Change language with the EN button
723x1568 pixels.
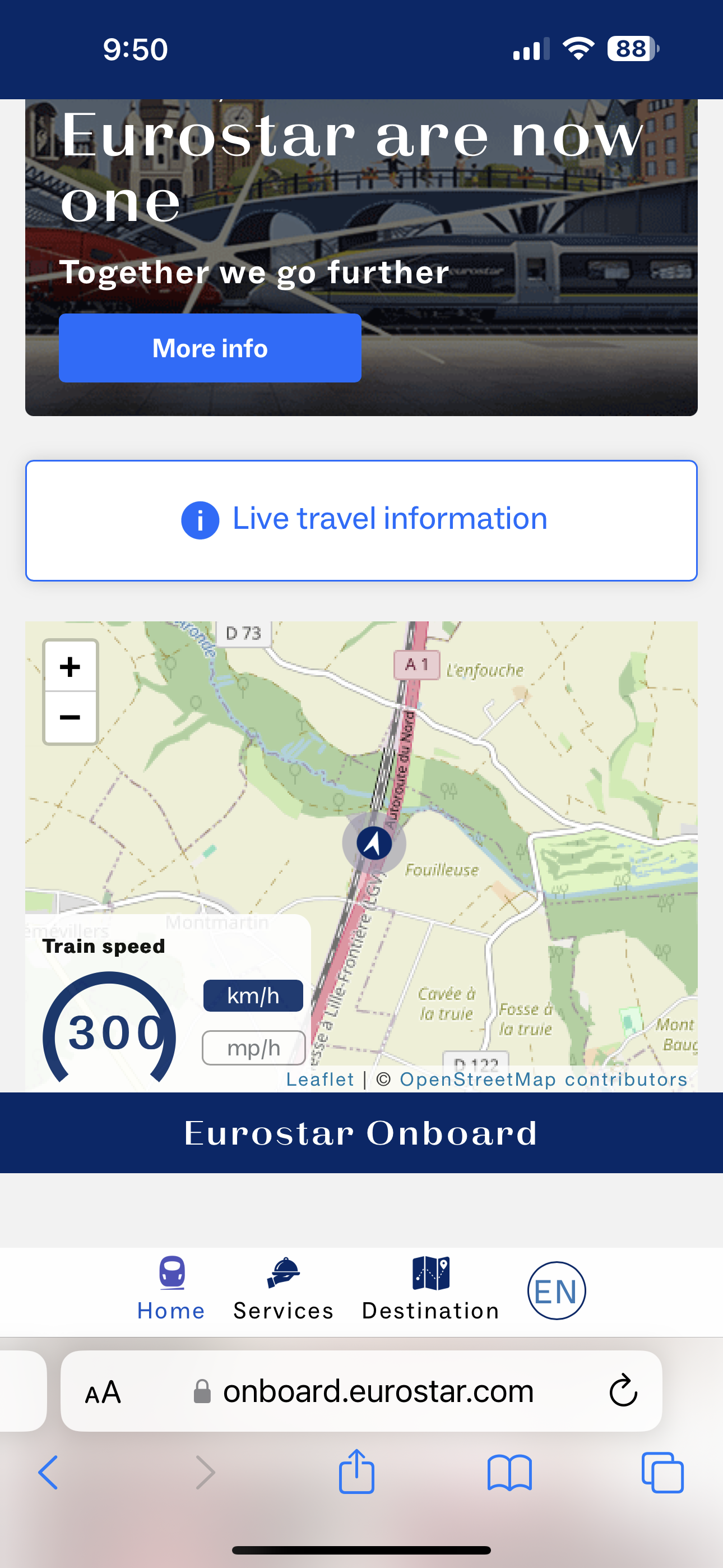(556, 1290)
